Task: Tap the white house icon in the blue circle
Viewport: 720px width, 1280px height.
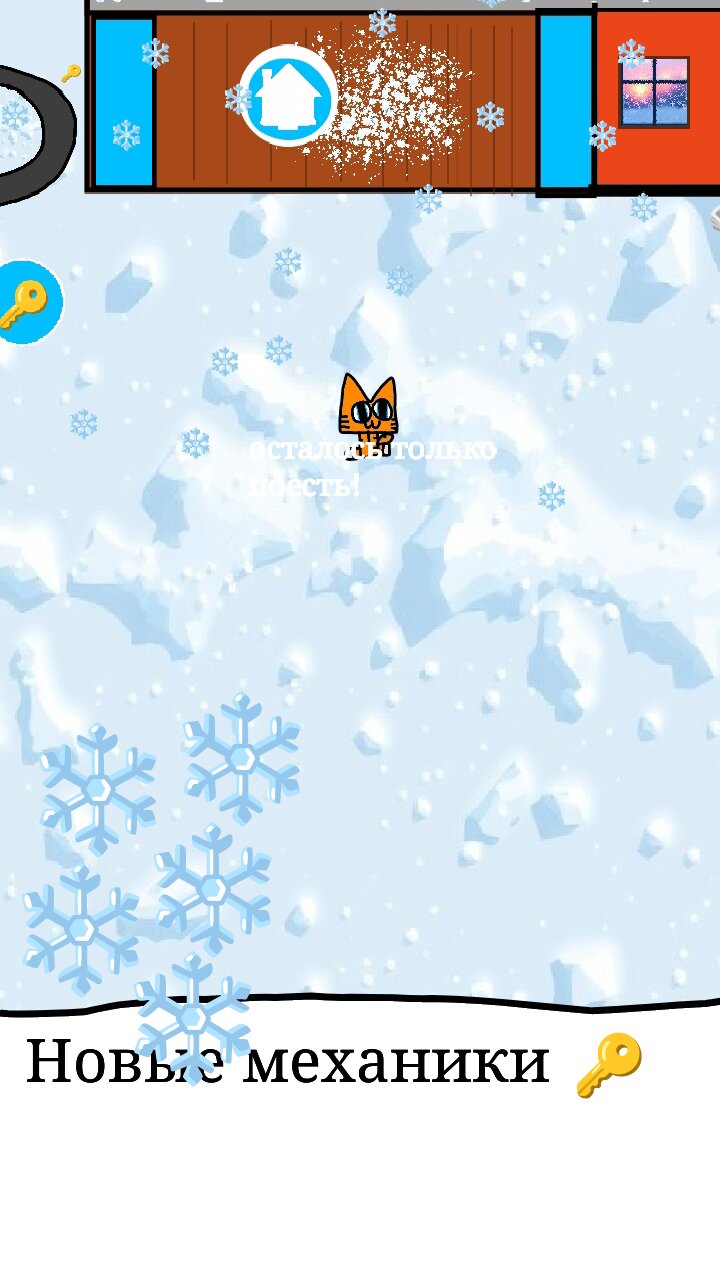Action: click(x=288, y=96)
